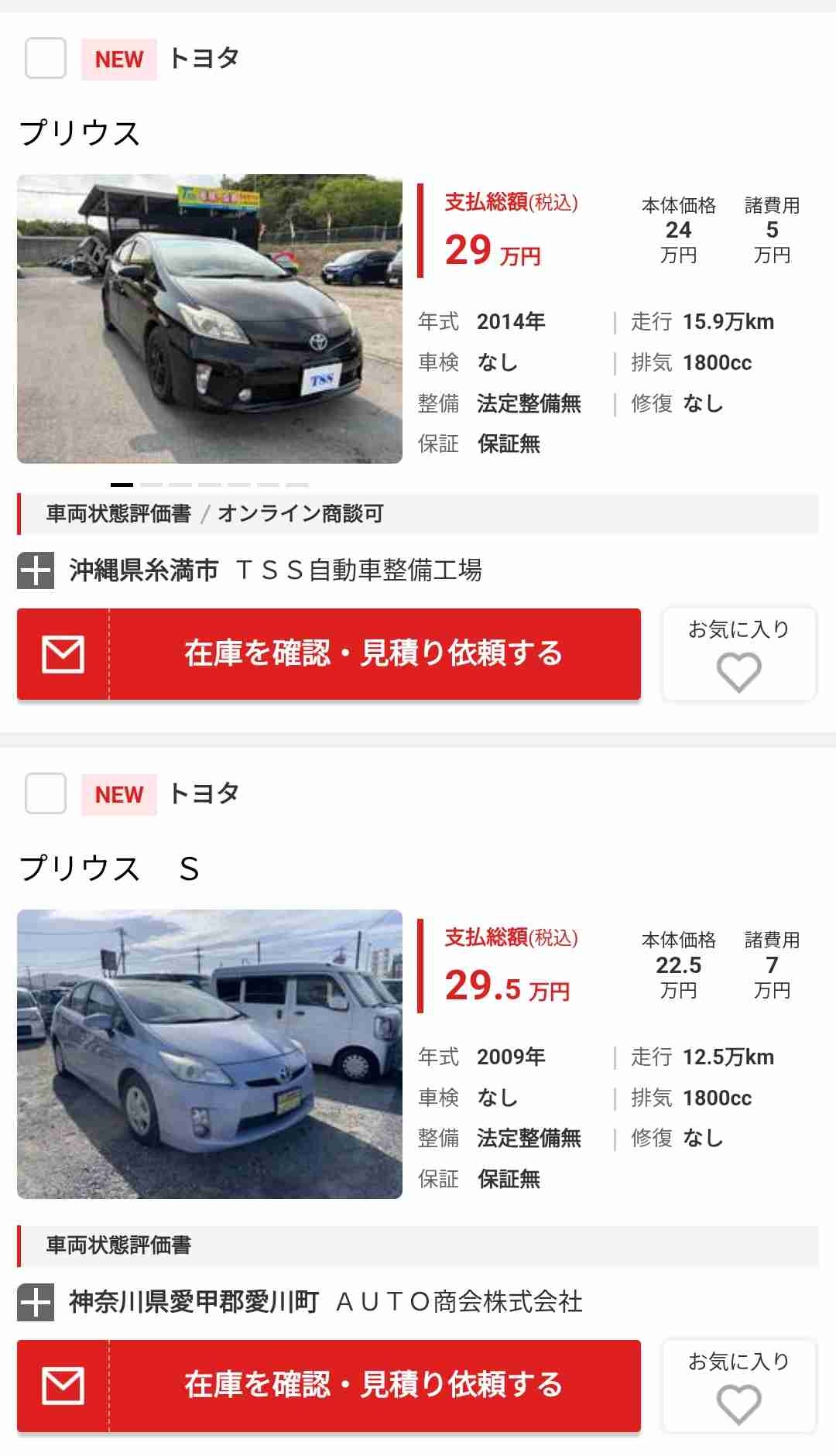
Task: Open the blue 2009 Prius S photo
Action: 210,1053
